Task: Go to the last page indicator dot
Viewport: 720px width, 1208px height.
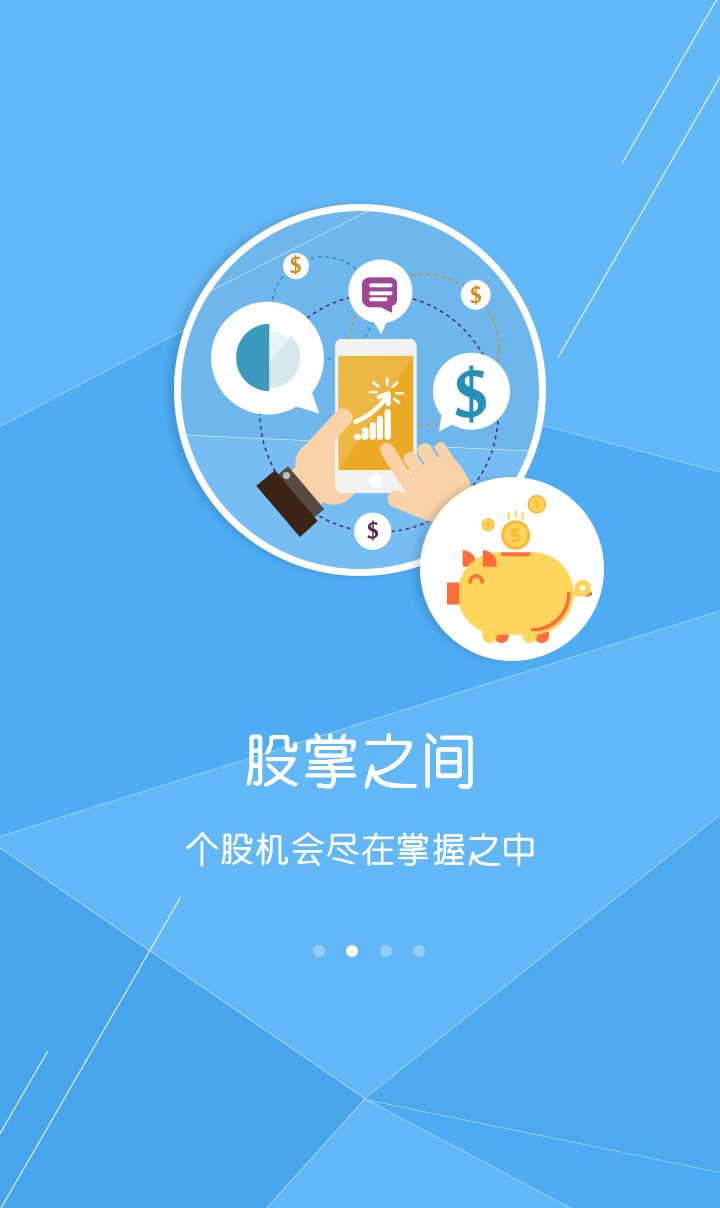Action: [x=419, y=951]
